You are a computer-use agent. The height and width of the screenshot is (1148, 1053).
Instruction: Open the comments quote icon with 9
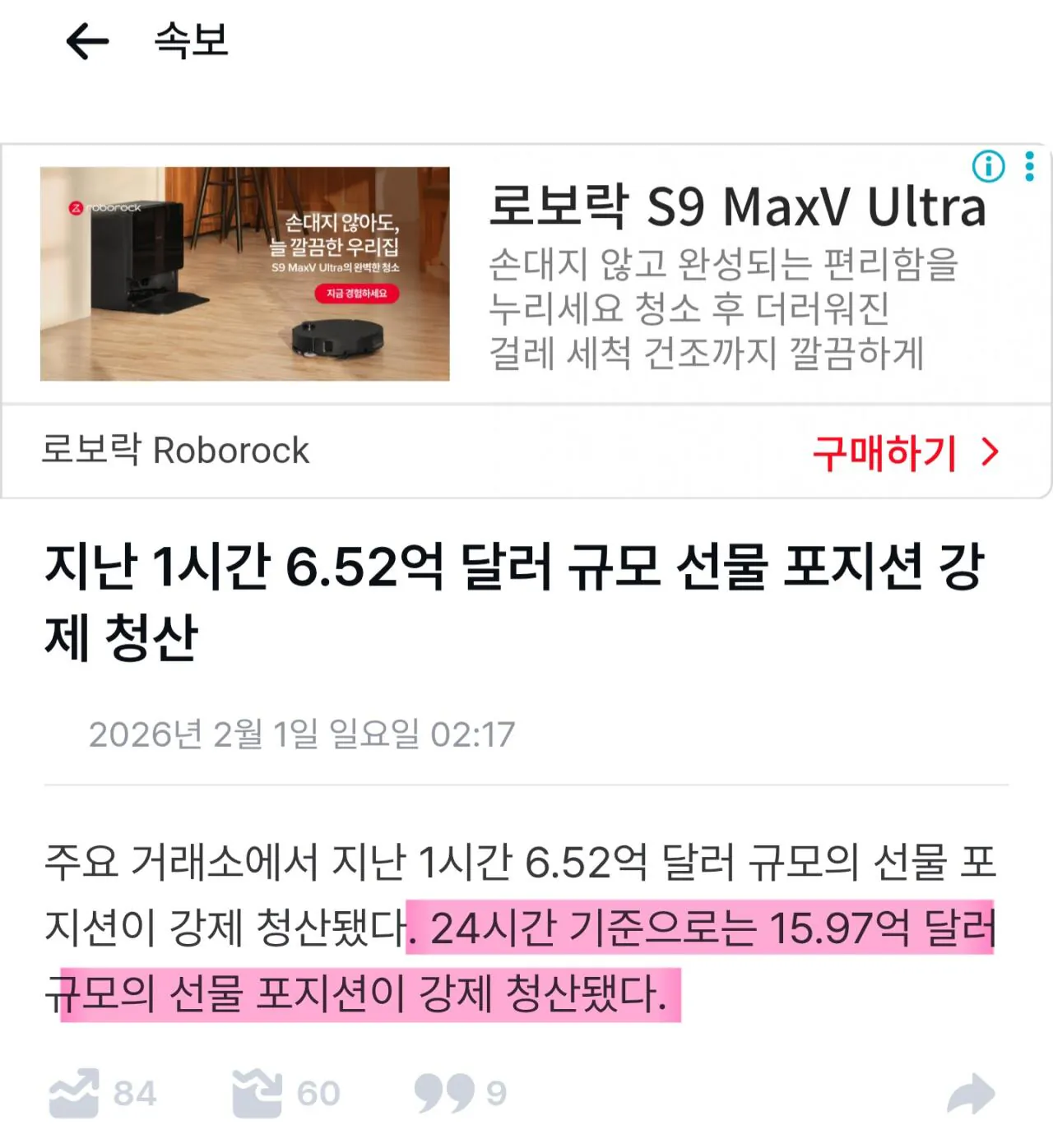pyautogui.click(x=445, y=1093)
